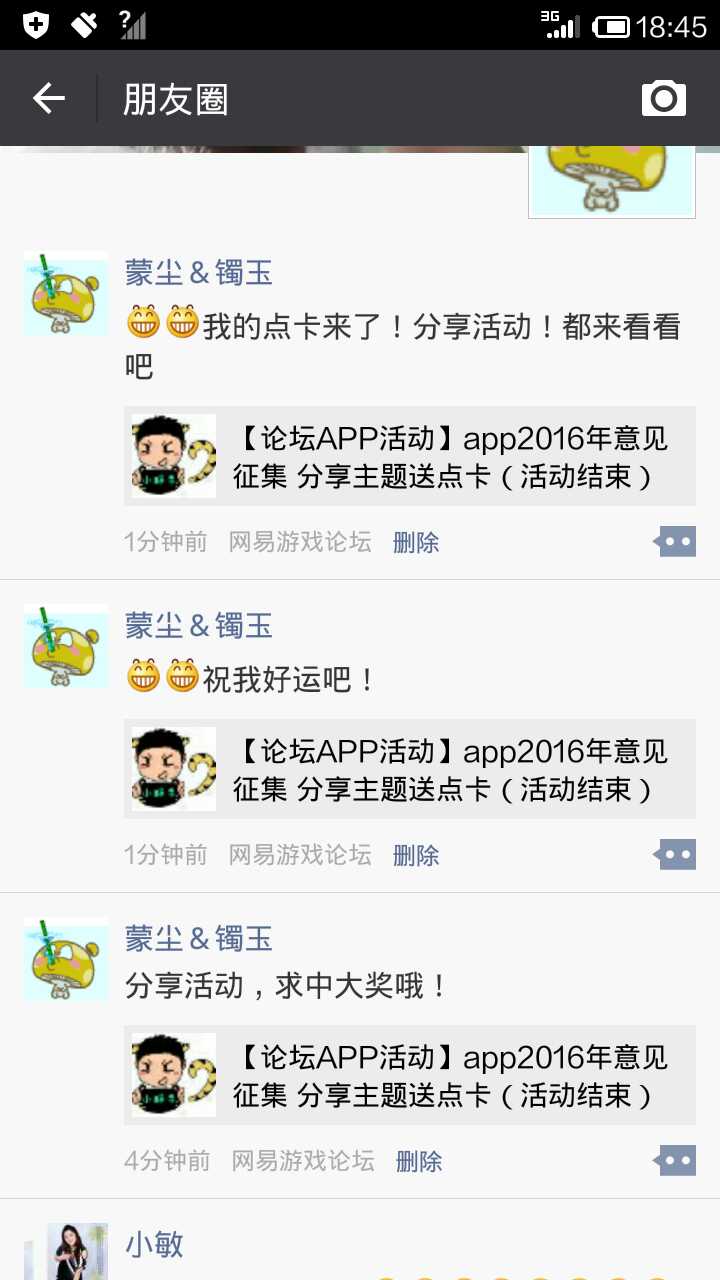Open shared link in 我的点卡来了 post
The image size is (720, 1280).
[410, 456]
